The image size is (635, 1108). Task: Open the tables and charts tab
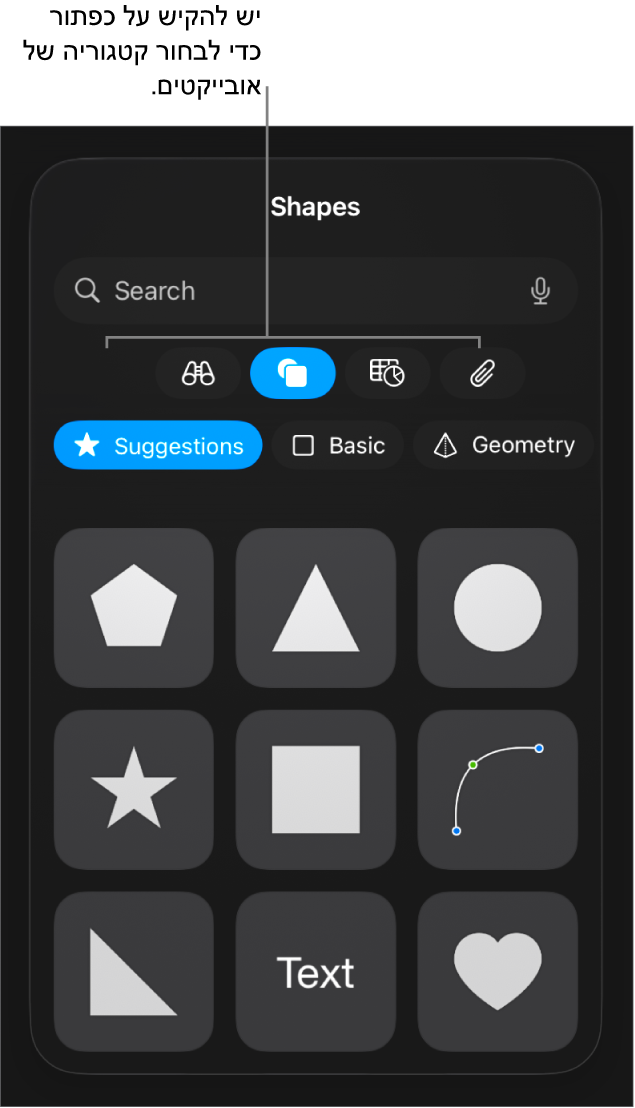click(x=387, y=373)
